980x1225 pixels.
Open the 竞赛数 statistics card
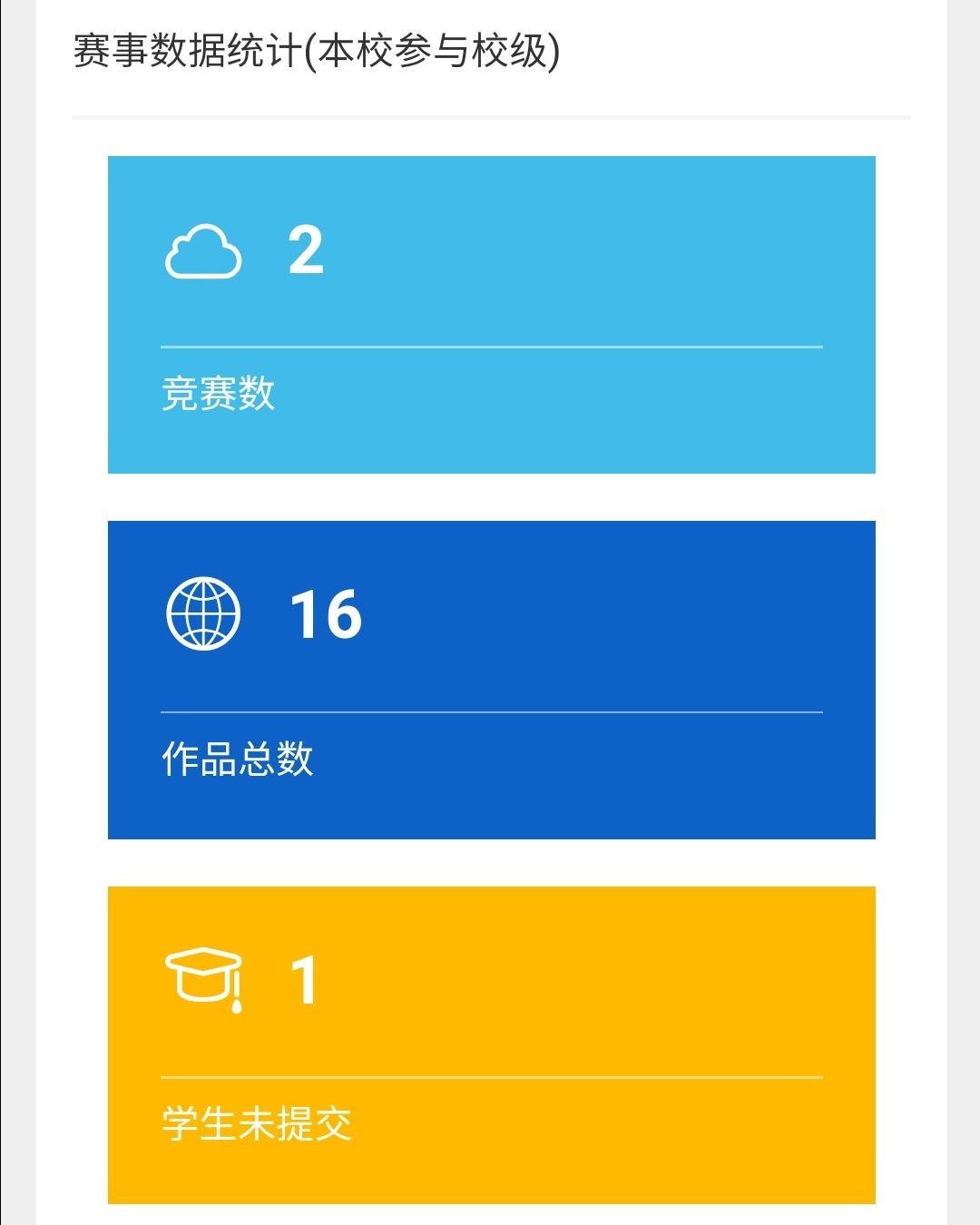point(491,314)
